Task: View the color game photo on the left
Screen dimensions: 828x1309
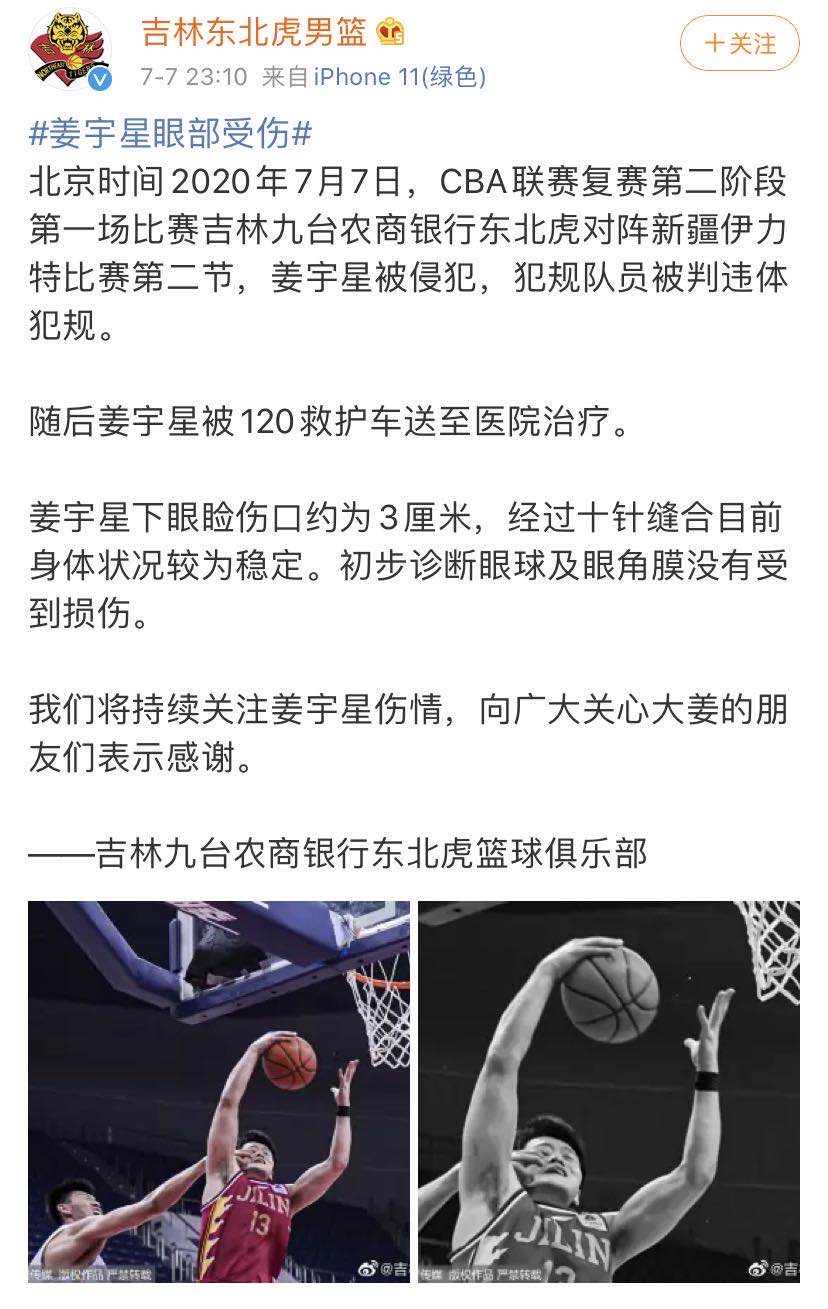Action: [x=218, y=1090]
